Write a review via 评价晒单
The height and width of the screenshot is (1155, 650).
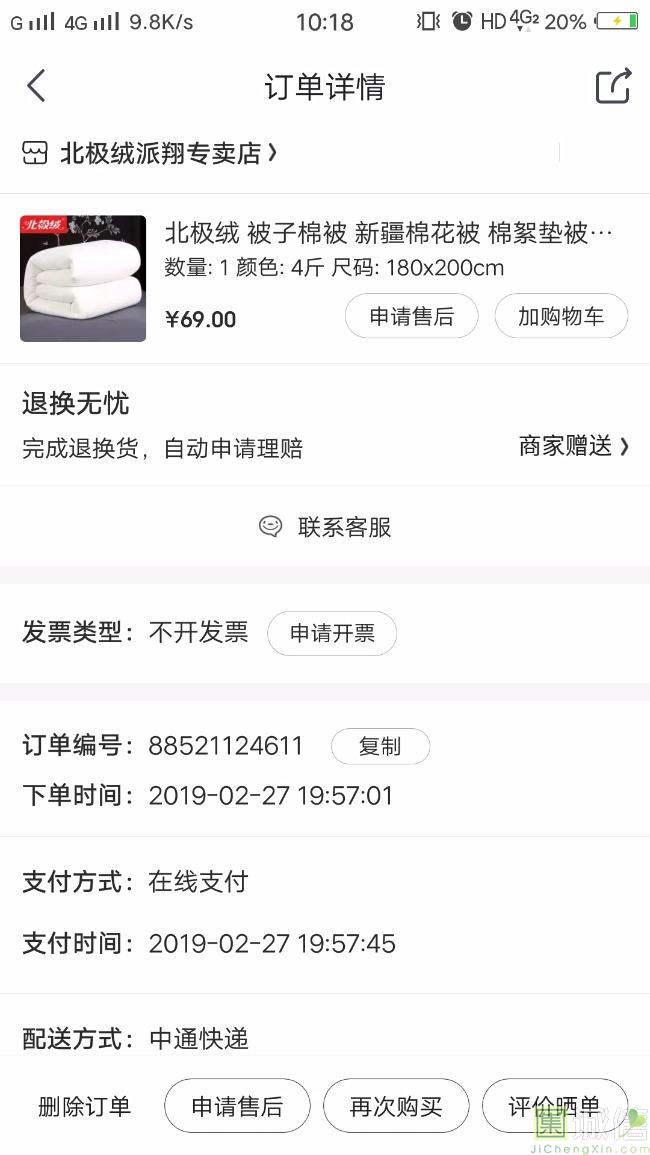554,1106
